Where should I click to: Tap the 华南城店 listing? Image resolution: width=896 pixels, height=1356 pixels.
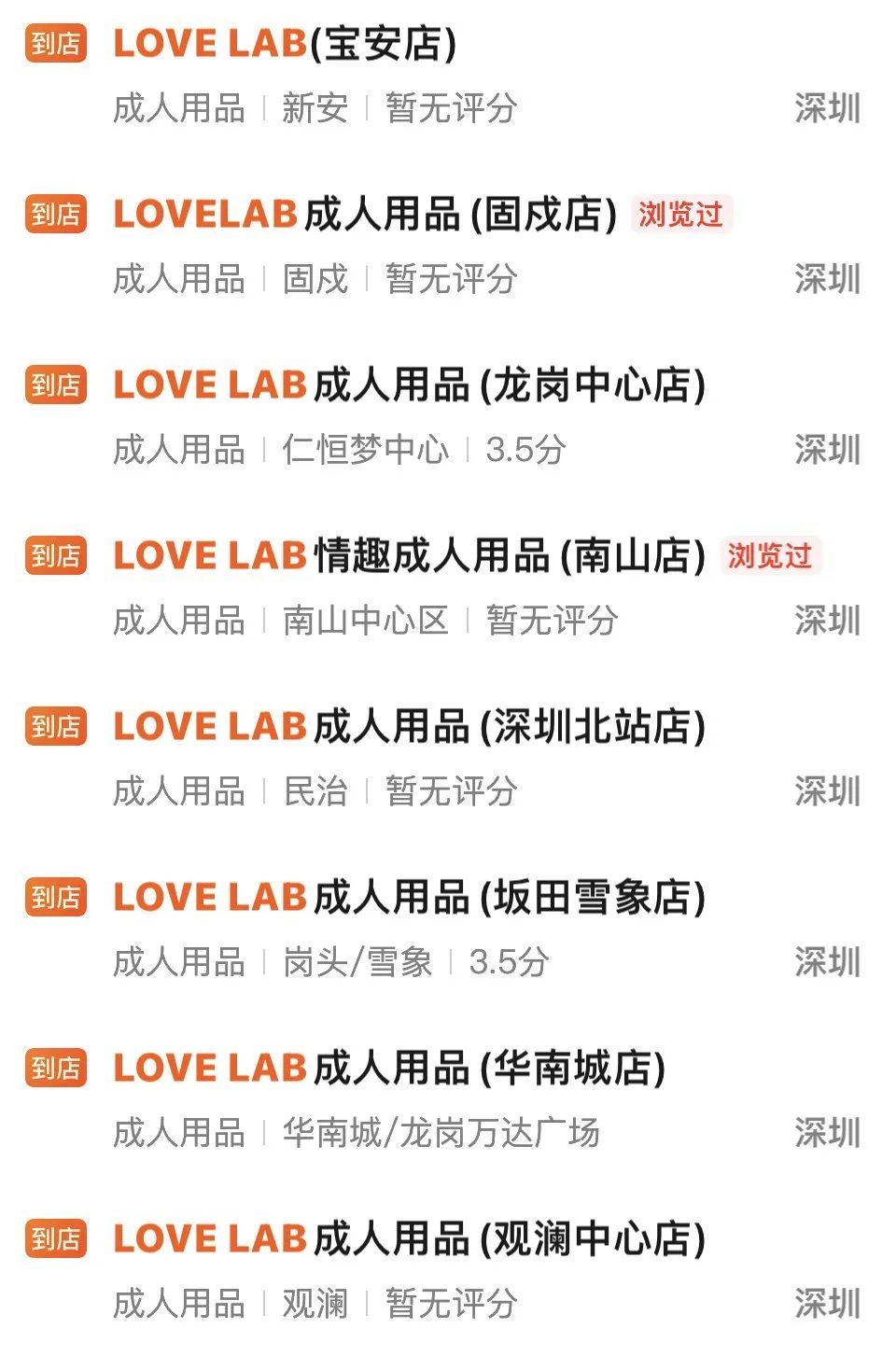tap(389, 1069)
